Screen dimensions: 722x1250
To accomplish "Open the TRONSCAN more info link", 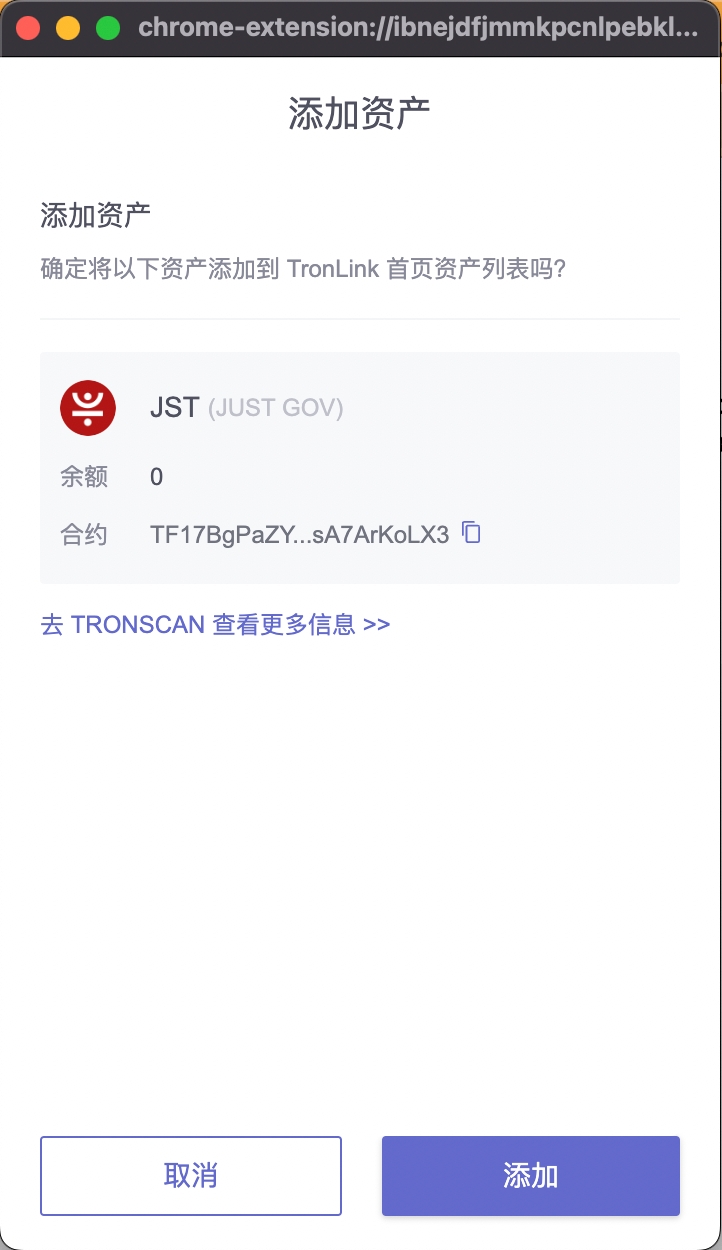I will pyautogui.click(x=215, y=625).
